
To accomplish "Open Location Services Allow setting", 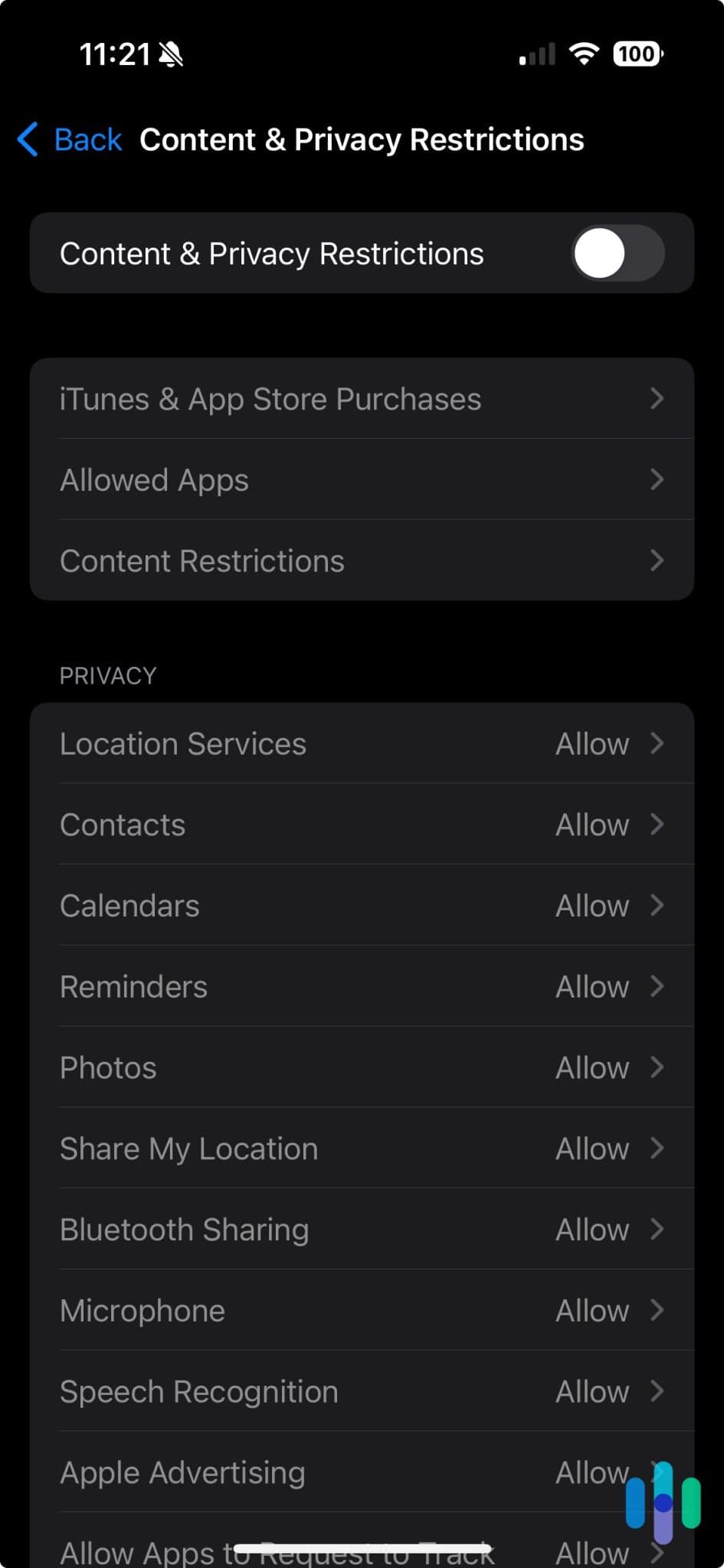I will coord(360,743).
